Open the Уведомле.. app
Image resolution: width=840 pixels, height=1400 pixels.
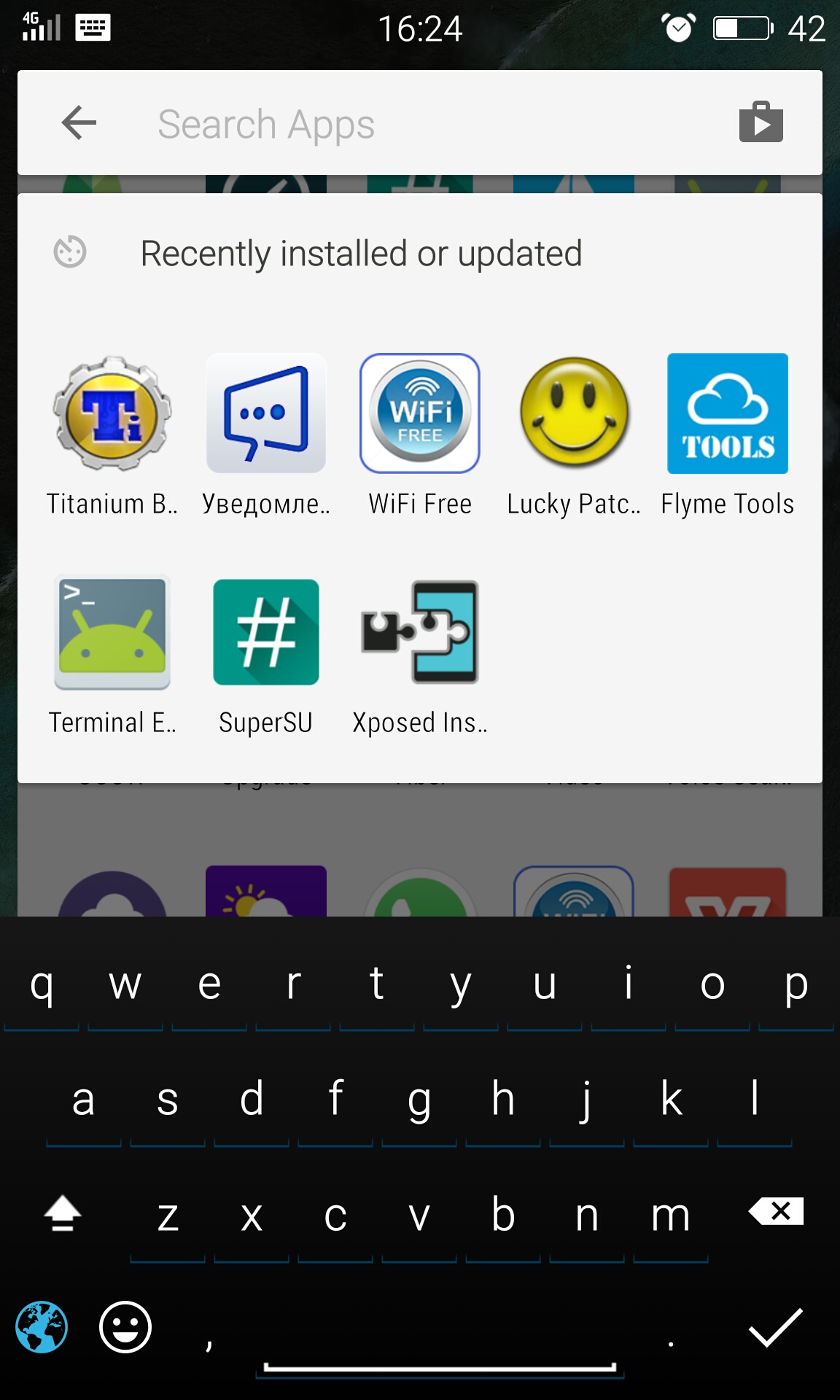coord(266,413)
